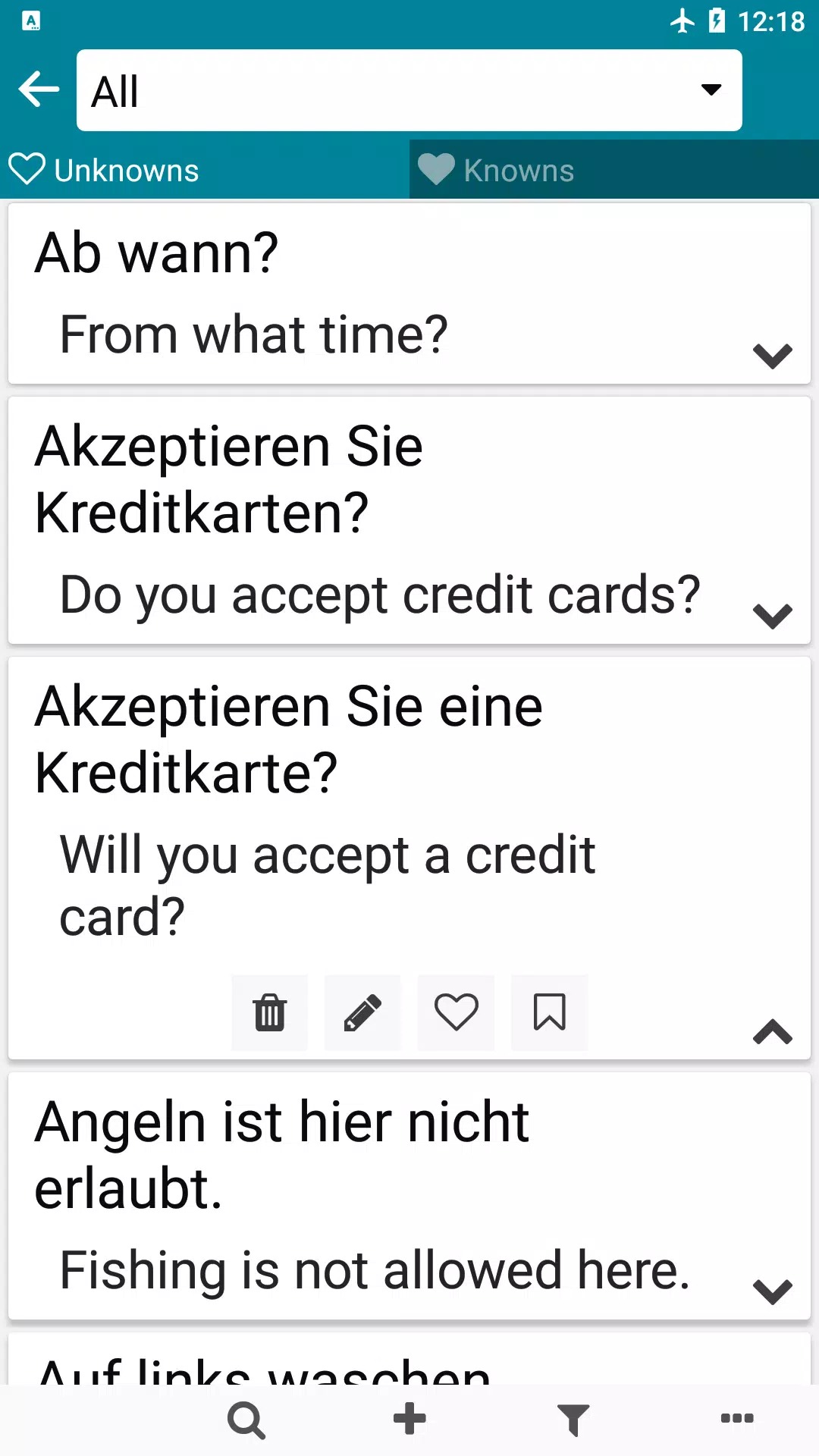This screenshot has height=1456, width=819.
Task: Expand the 'Angeln ist hier nicht erlaubt.' card
Action: 772,1291
